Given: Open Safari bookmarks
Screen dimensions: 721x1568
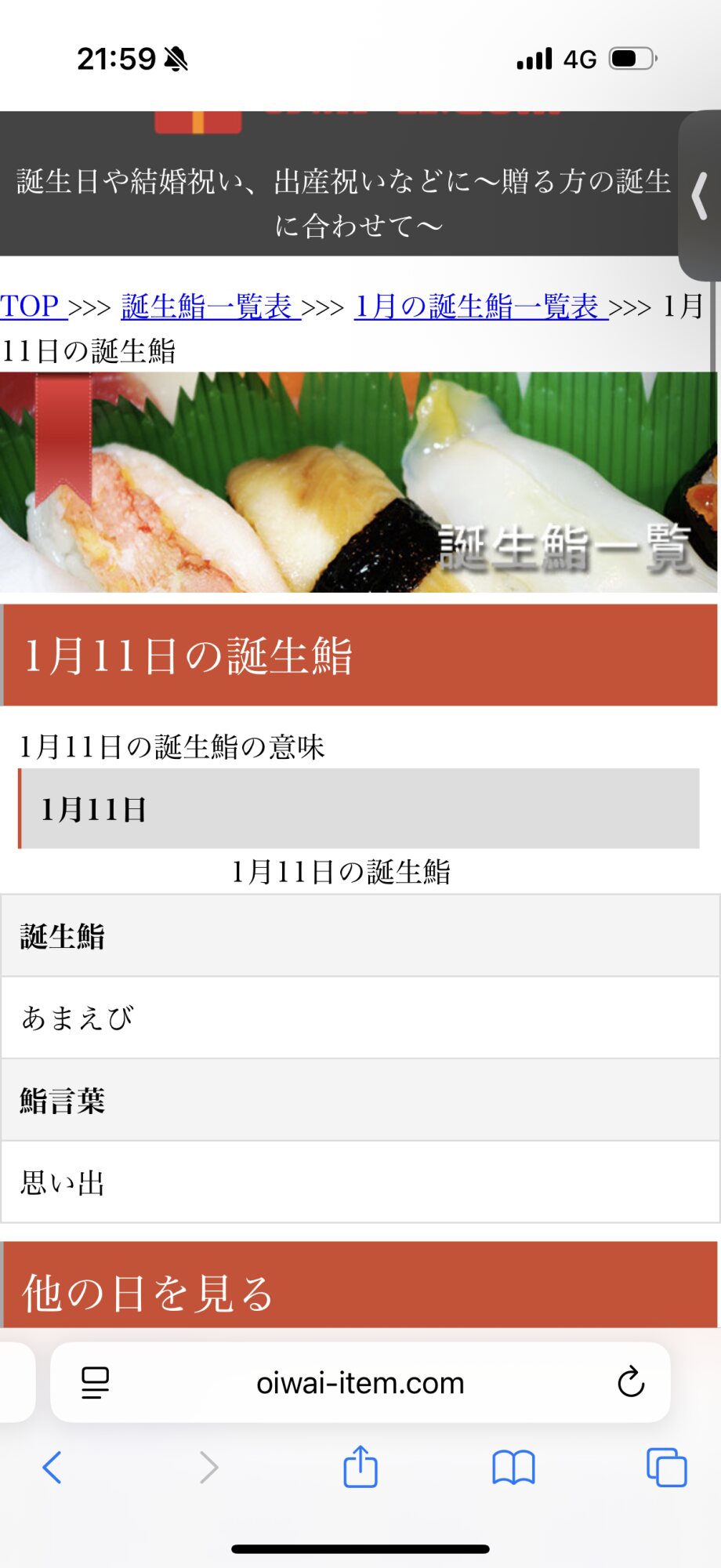Looking at the screenshot, I should 513,1468.
